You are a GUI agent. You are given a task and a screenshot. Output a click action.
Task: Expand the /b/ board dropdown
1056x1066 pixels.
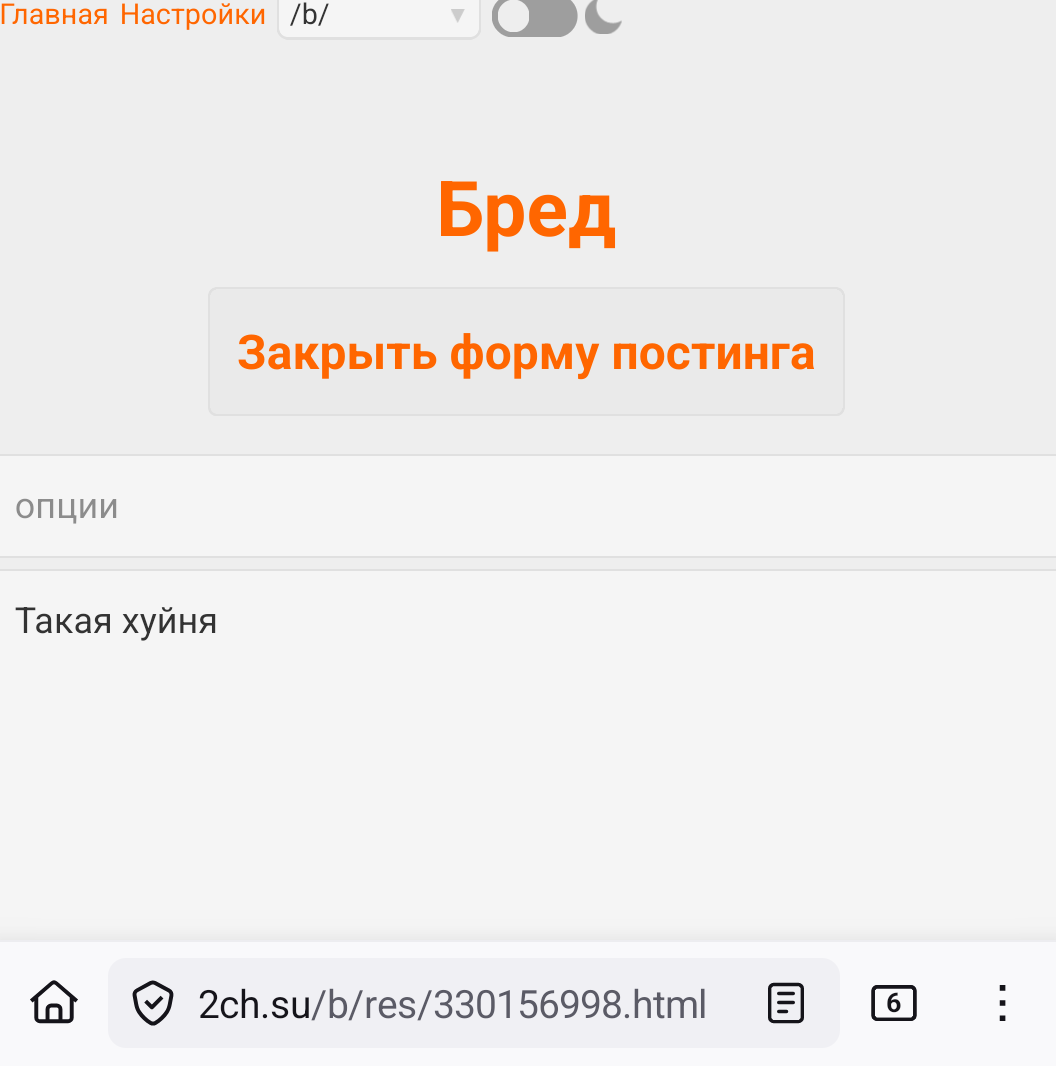pyautogui.click(x=378, y=17)
